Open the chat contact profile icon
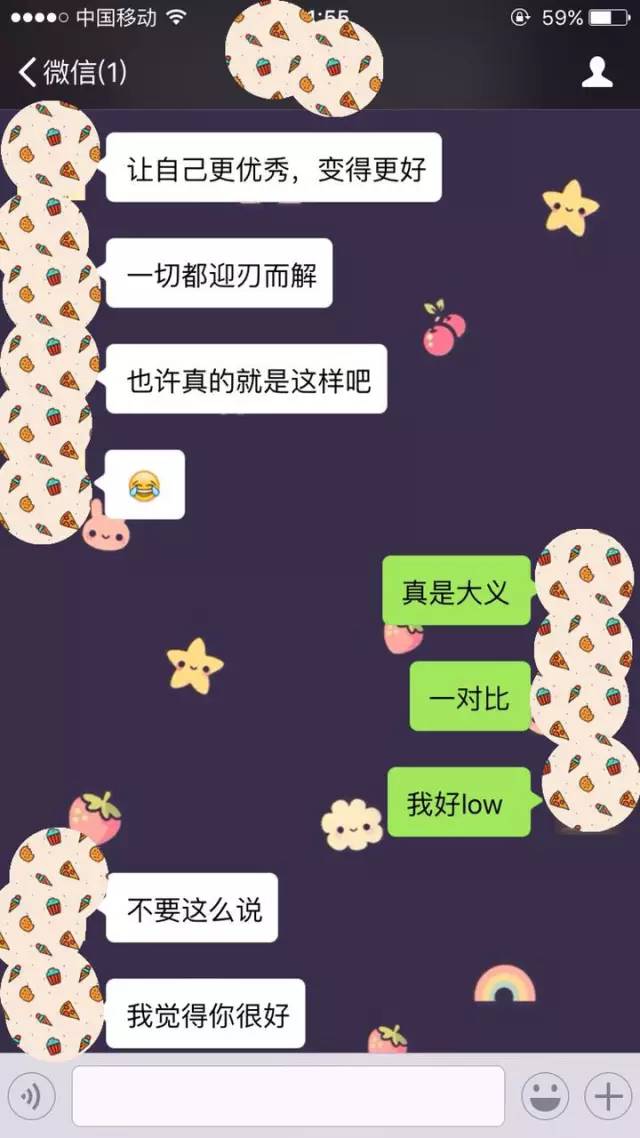The image size is (640, 1138). [x=597, y=72]
